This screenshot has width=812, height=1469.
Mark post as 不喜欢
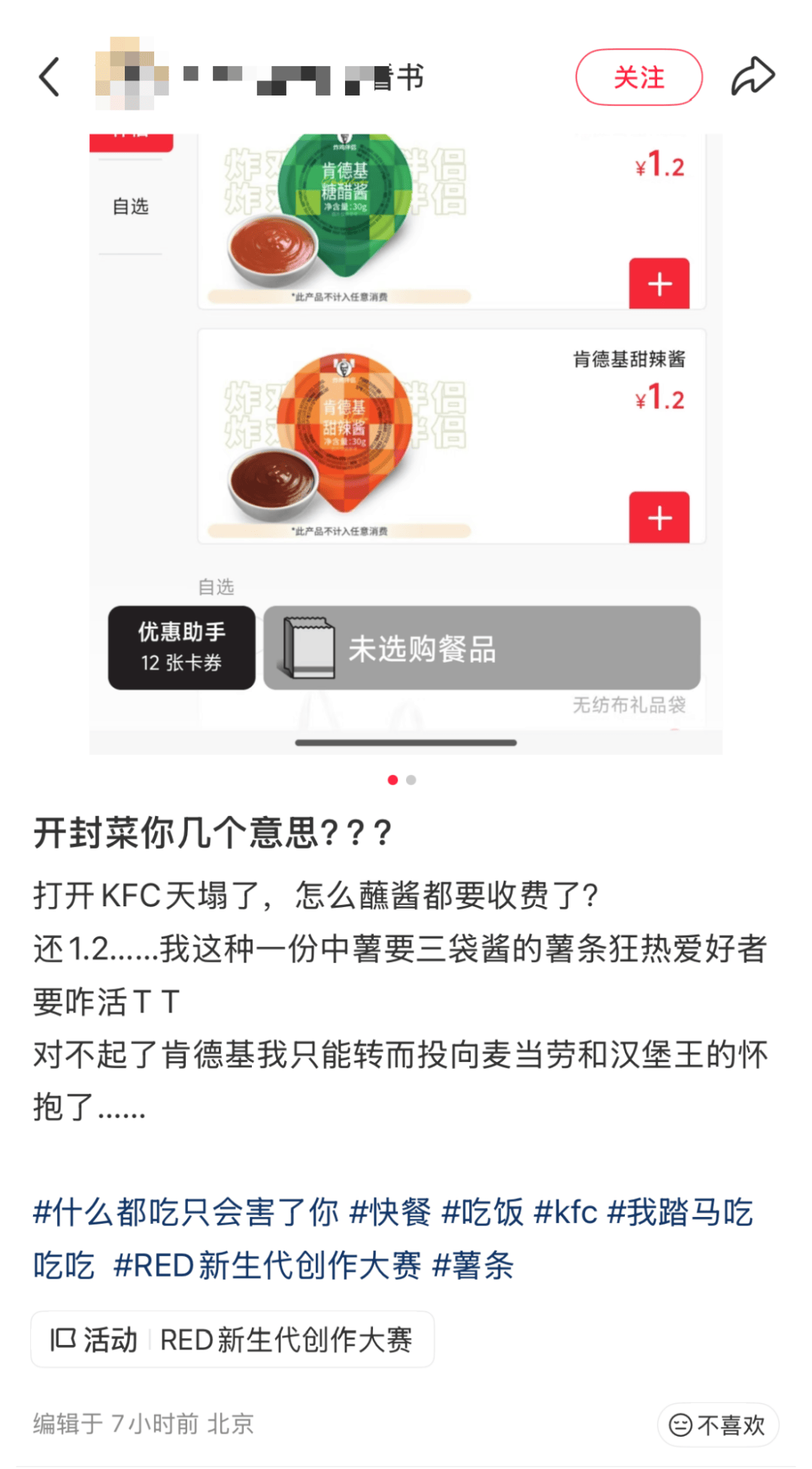click(x=717, y=1425)
